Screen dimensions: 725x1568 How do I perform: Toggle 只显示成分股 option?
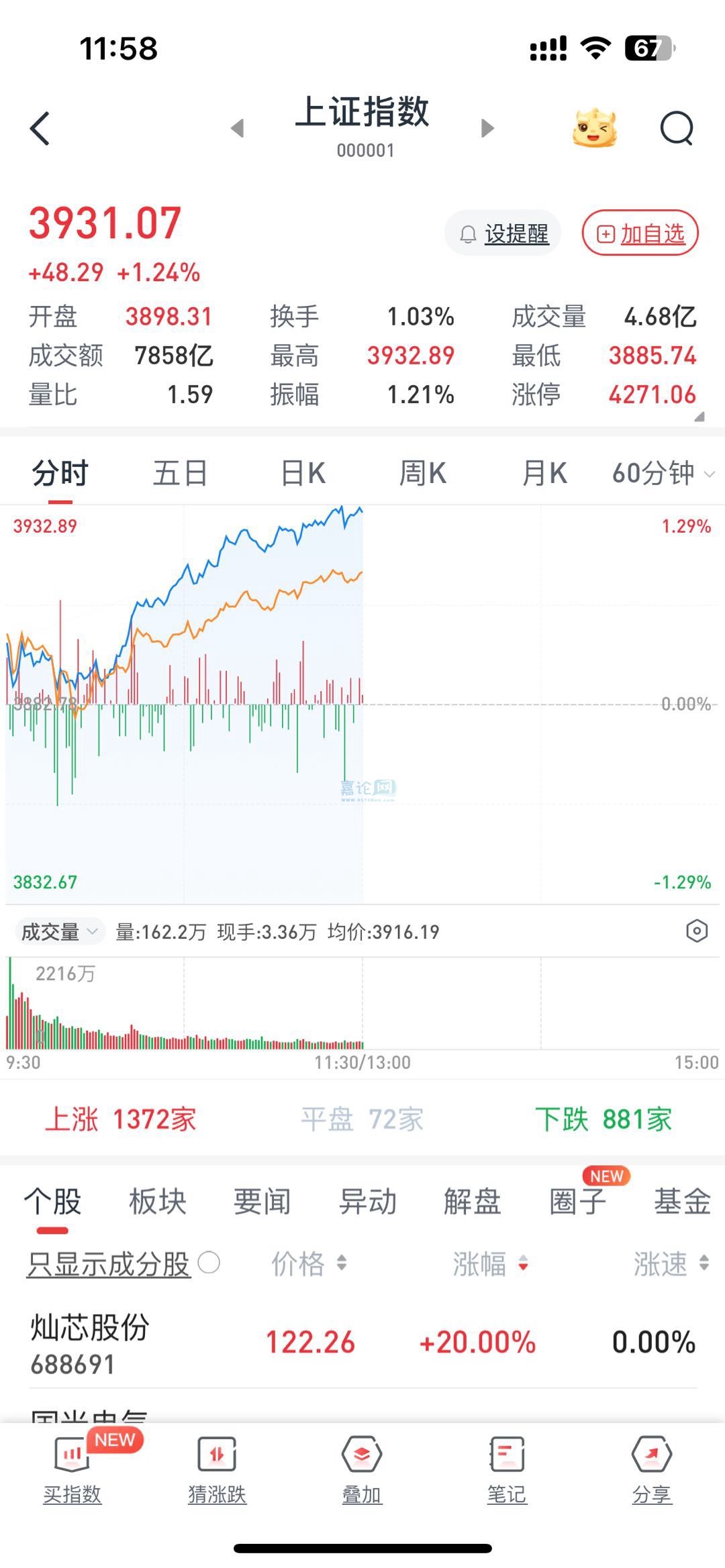209,1263
